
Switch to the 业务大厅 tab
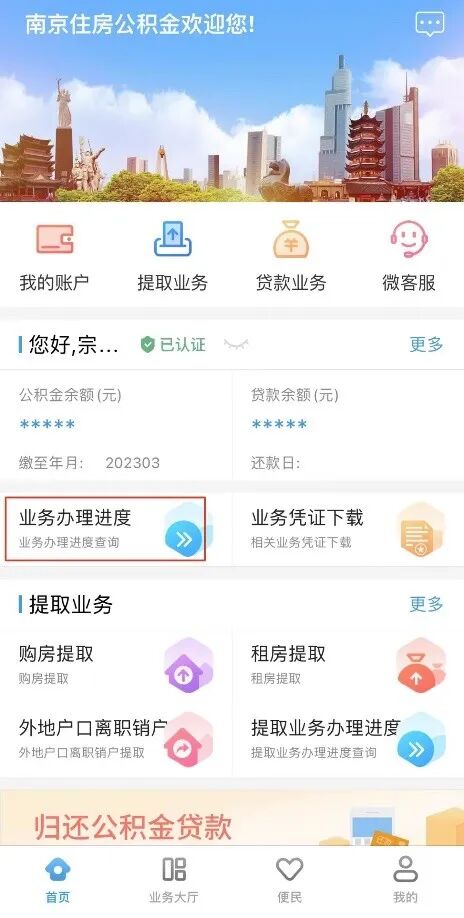(x=174, y=881)
